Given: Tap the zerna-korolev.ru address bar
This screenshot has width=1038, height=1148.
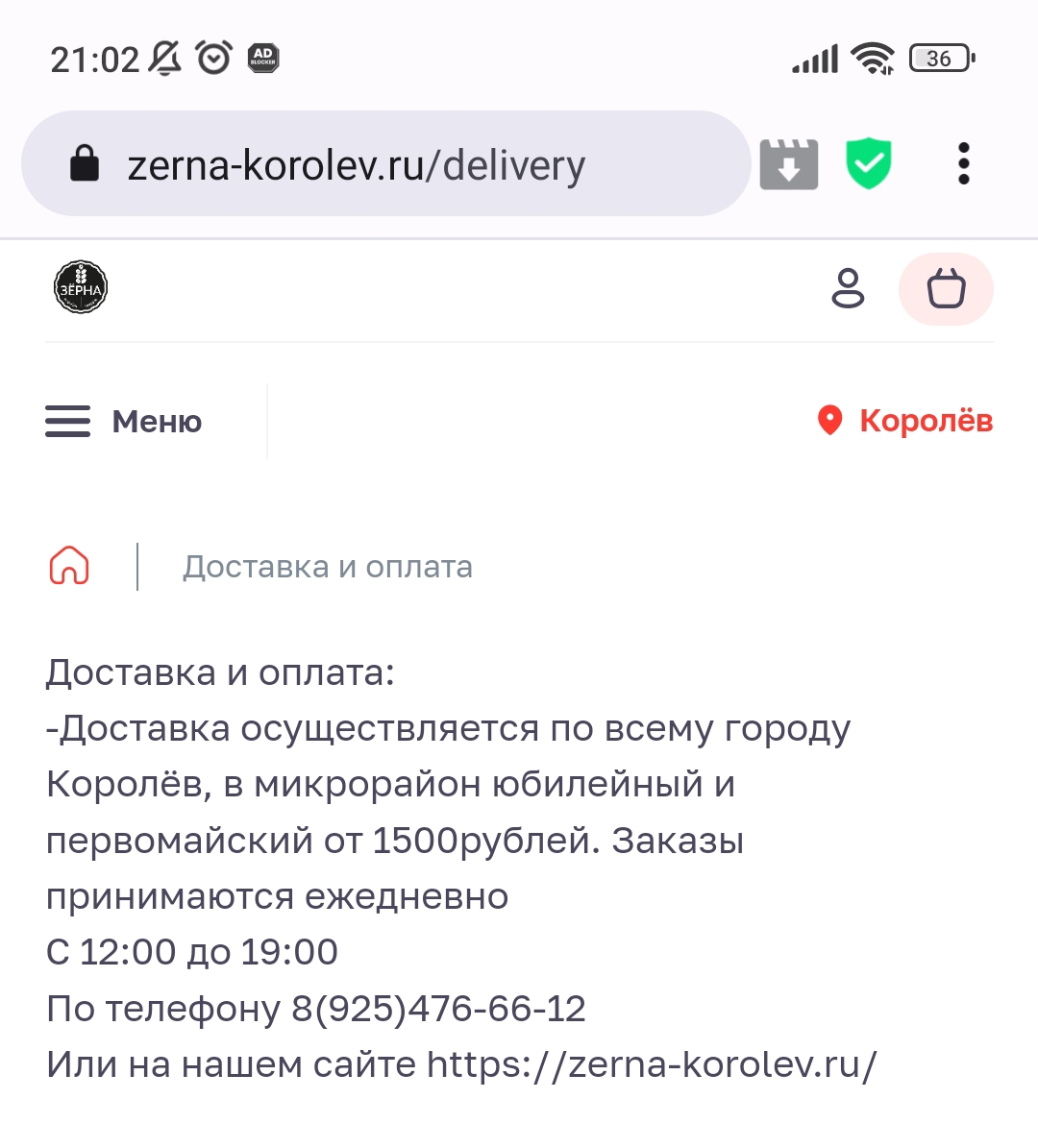Looking at the screenshot, I should coord(384,165).
